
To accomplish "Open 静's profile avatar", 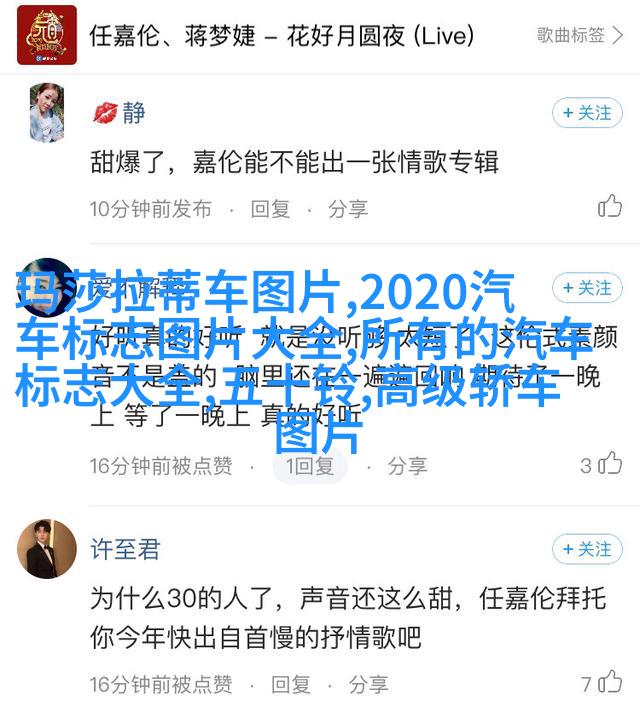I will tap(47, 113).
